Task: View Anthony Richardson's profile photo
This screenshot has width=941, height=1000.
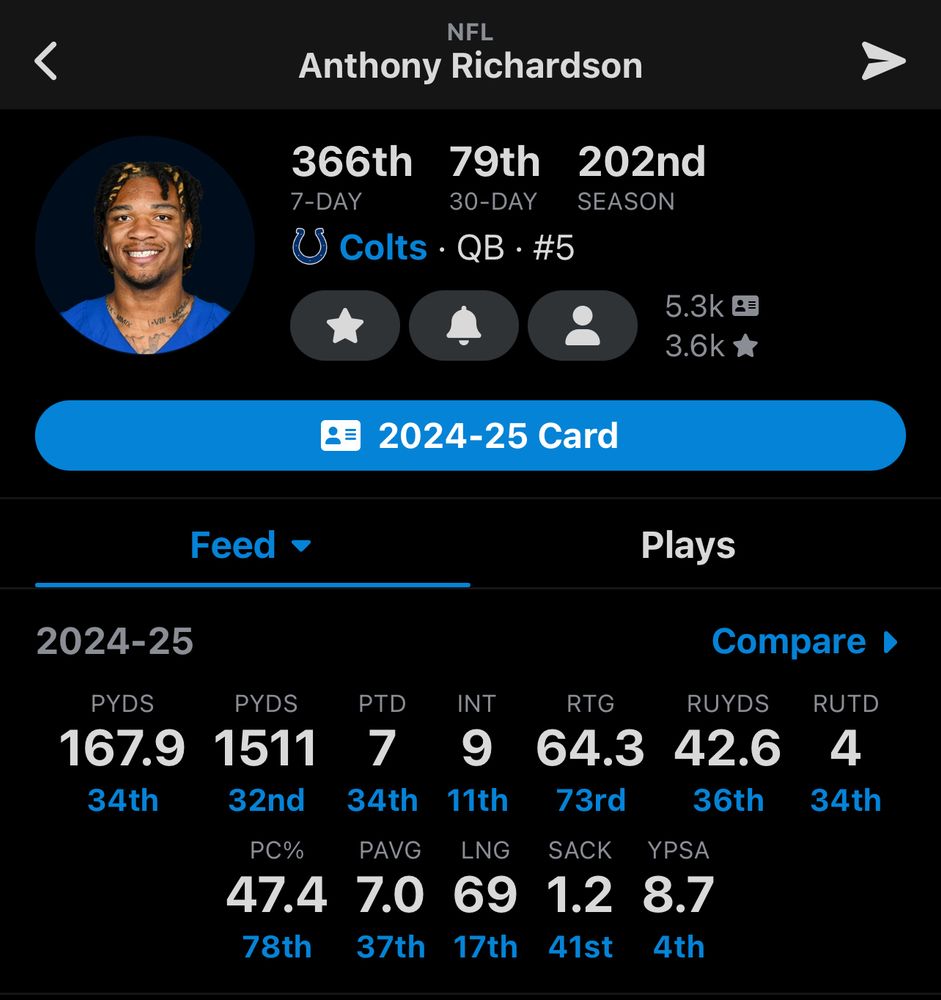Action: coord(145,246)
